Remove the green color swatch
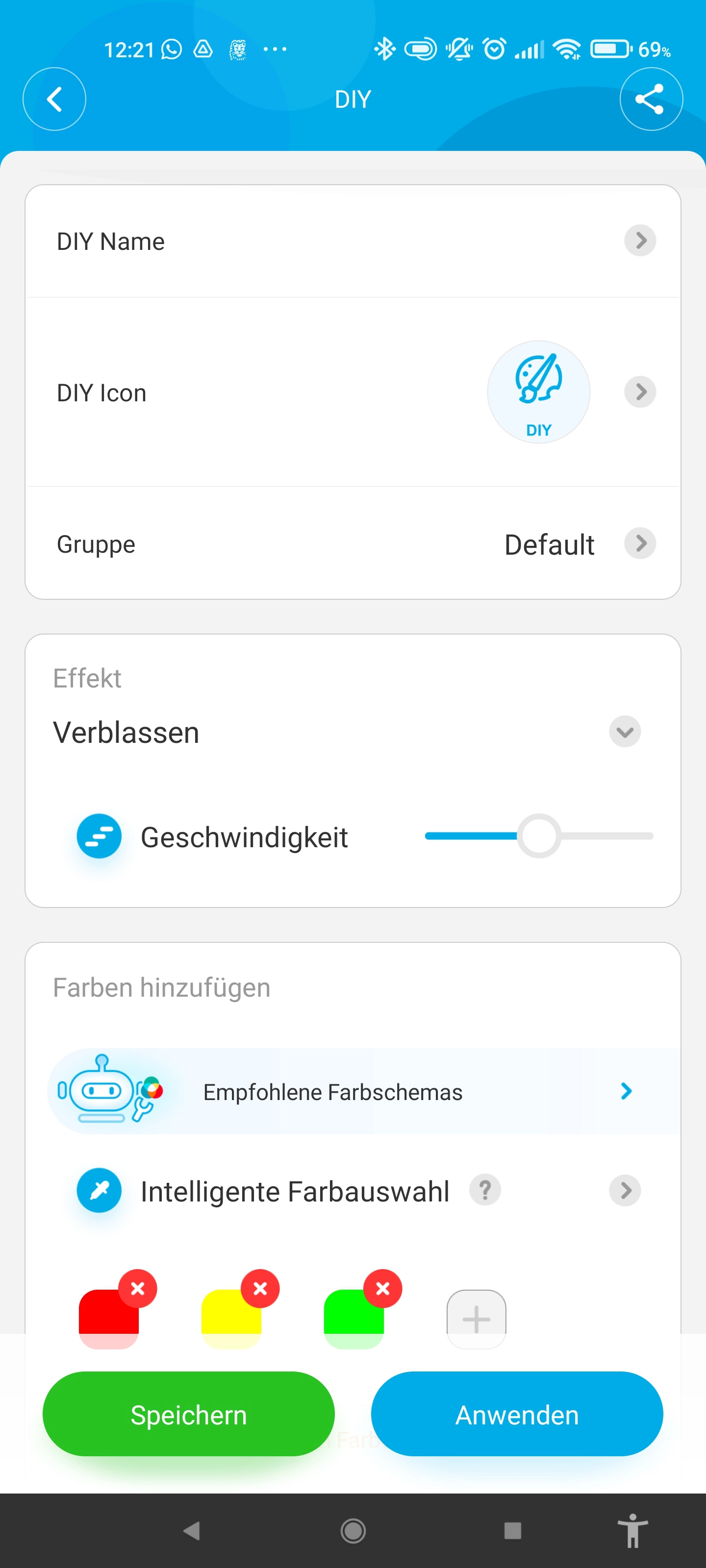 [x=382, y=1289]
